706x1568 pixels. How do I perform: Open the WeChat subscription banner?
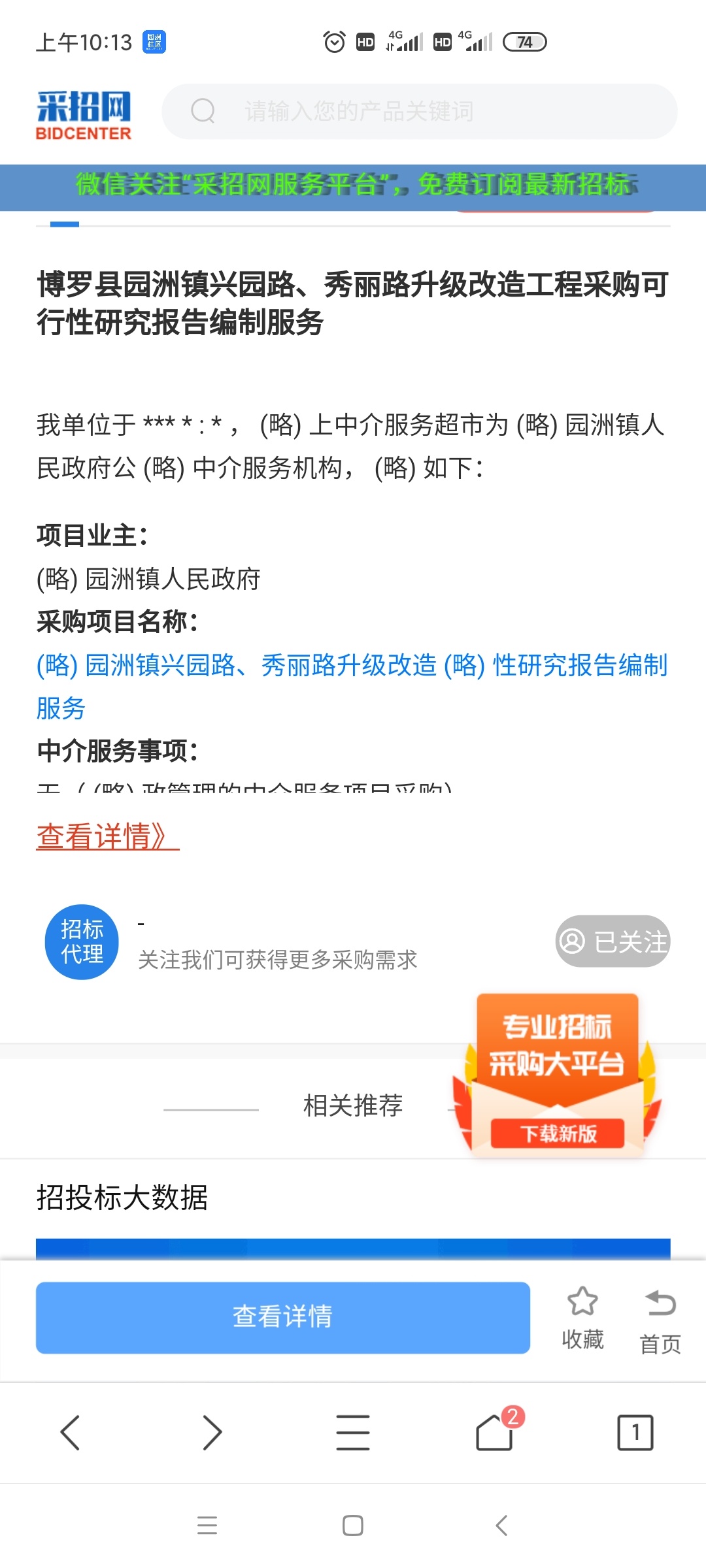[353, 185]
